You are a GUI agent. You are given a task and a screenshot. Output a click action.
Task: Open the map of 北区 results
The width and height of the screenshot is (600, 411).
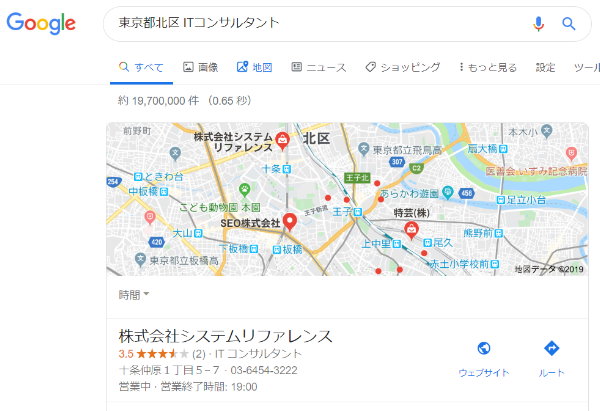click(x=347, y=199)
